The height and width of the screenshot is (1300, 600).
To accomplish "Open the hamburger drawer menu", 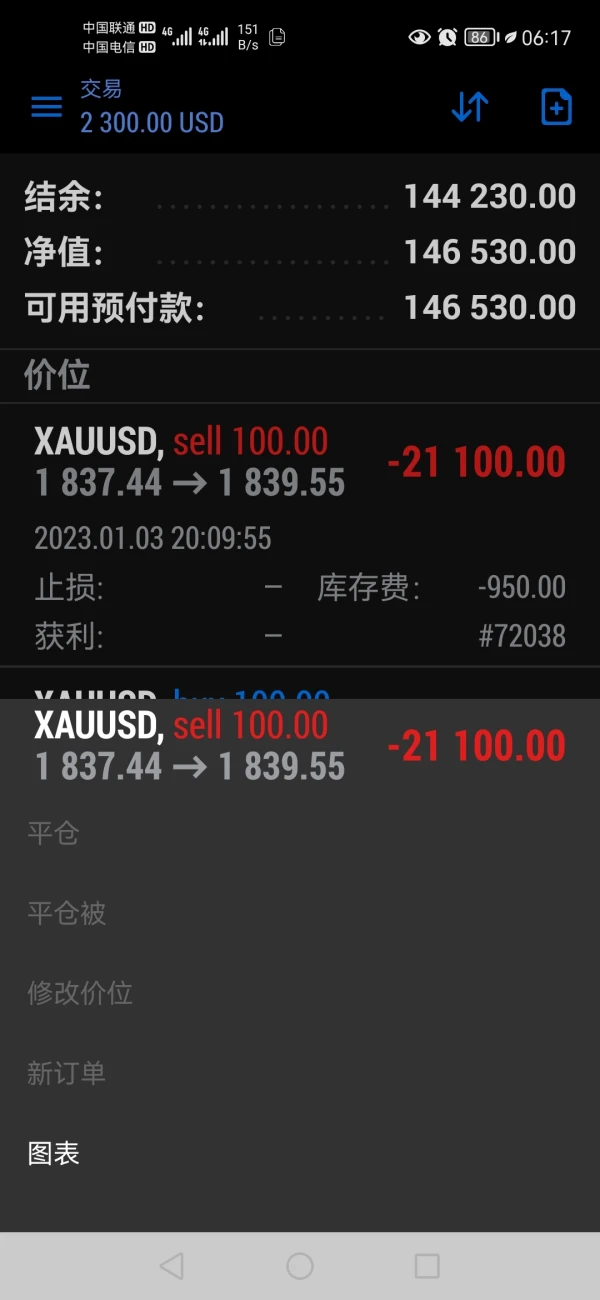I will [x=46, y=107].
